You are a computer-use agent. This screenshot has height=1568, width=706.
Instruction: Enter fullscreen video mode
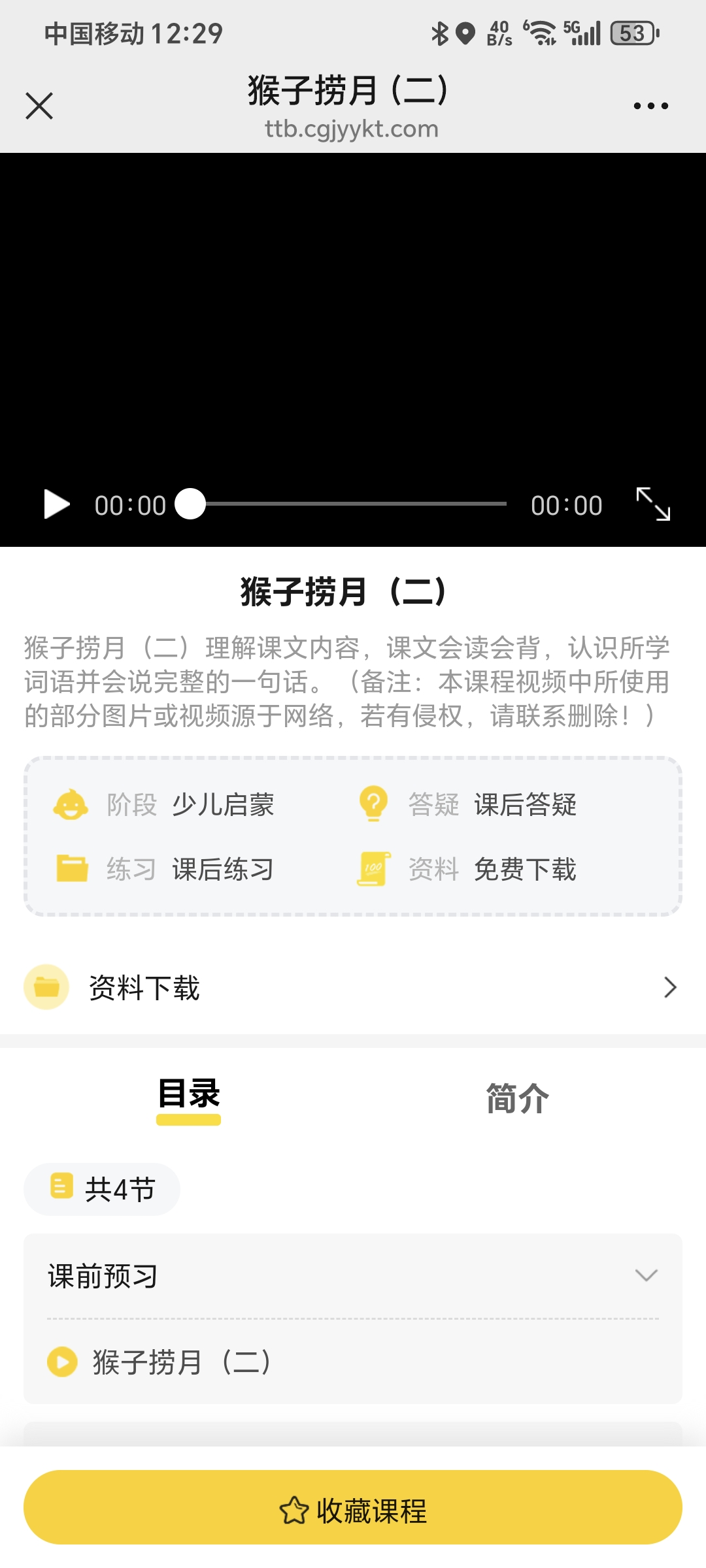click(653, 504)
